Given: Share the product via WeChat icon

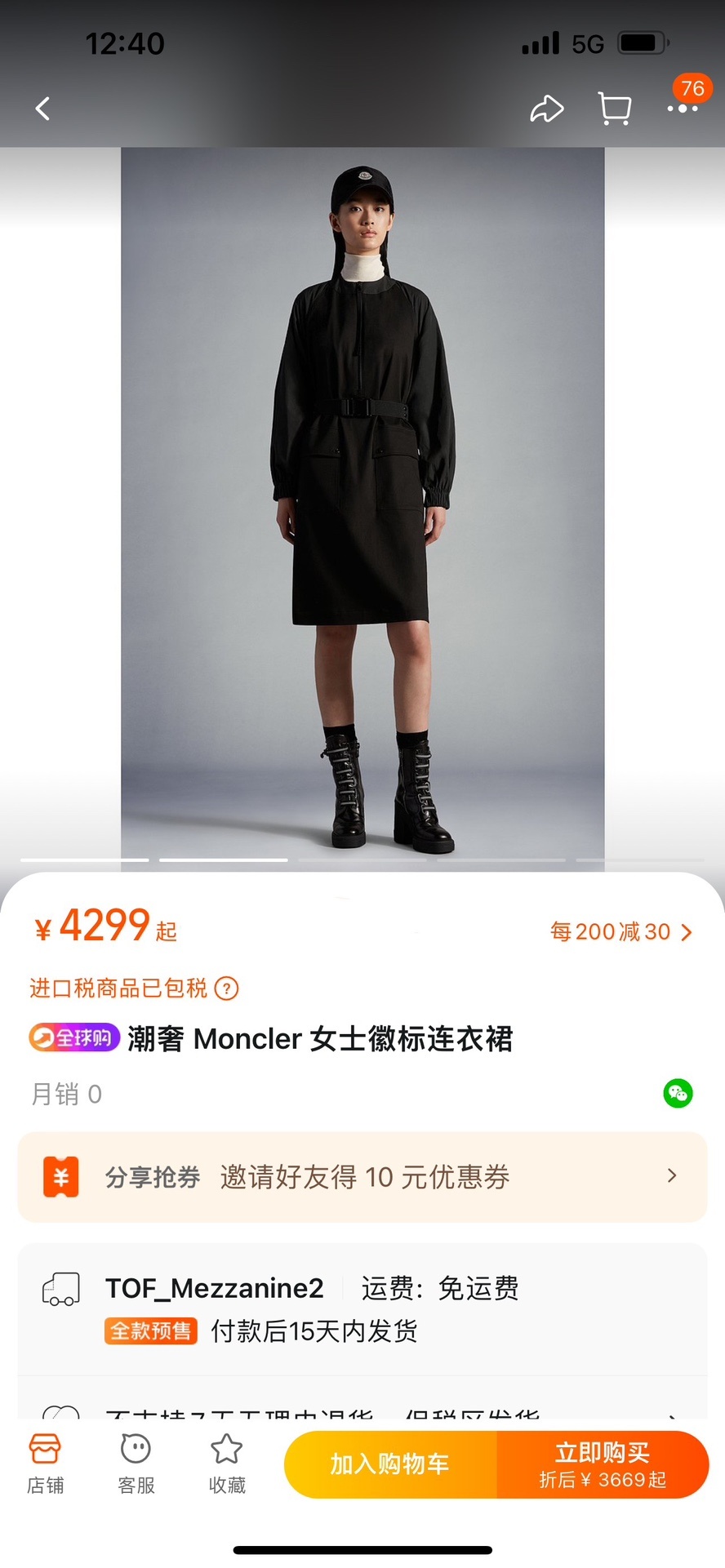Looking at the screenshot, I should 678,1093.
